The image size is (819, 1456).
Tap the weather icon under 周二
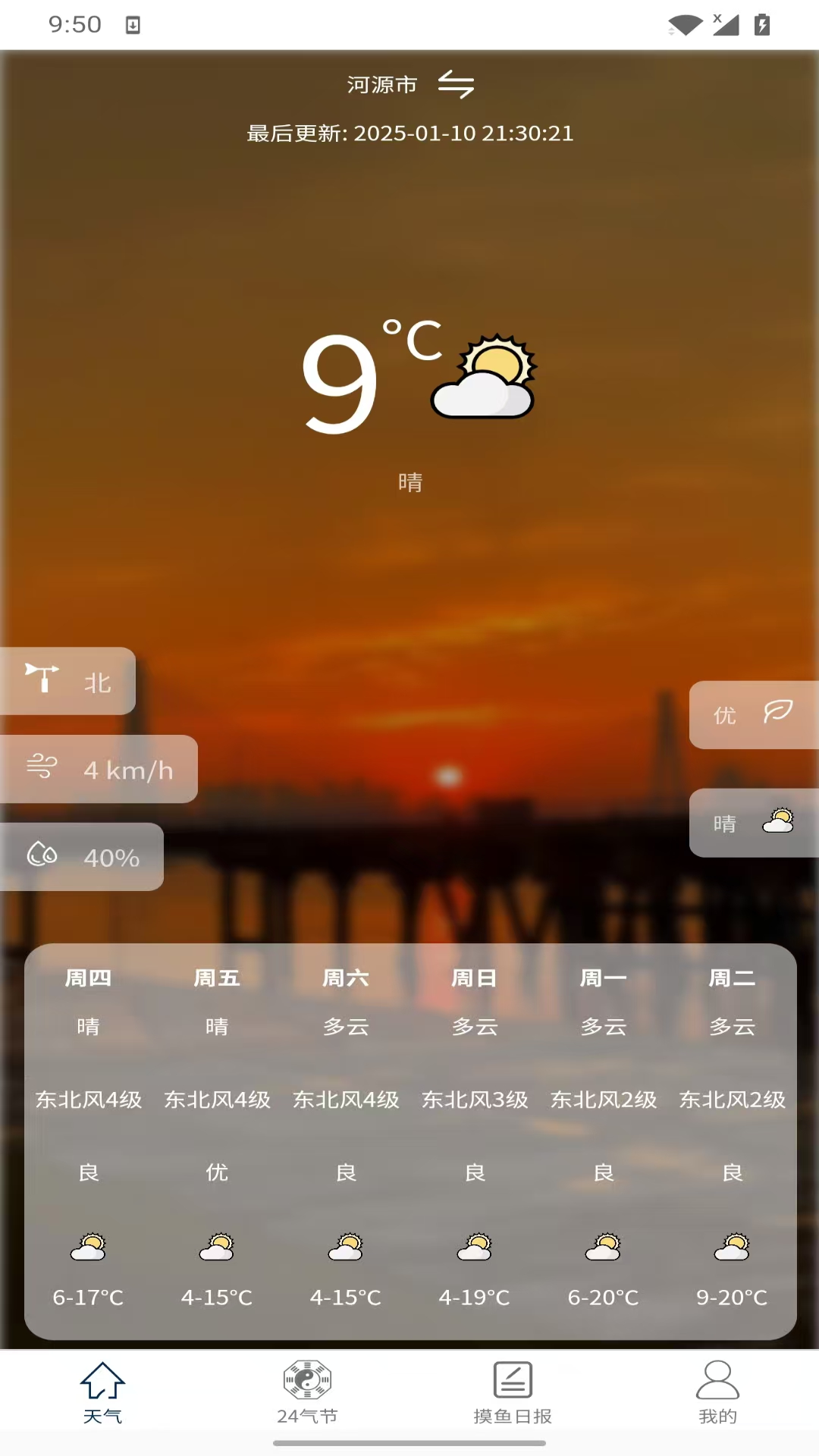click(x=731, y=1245)
